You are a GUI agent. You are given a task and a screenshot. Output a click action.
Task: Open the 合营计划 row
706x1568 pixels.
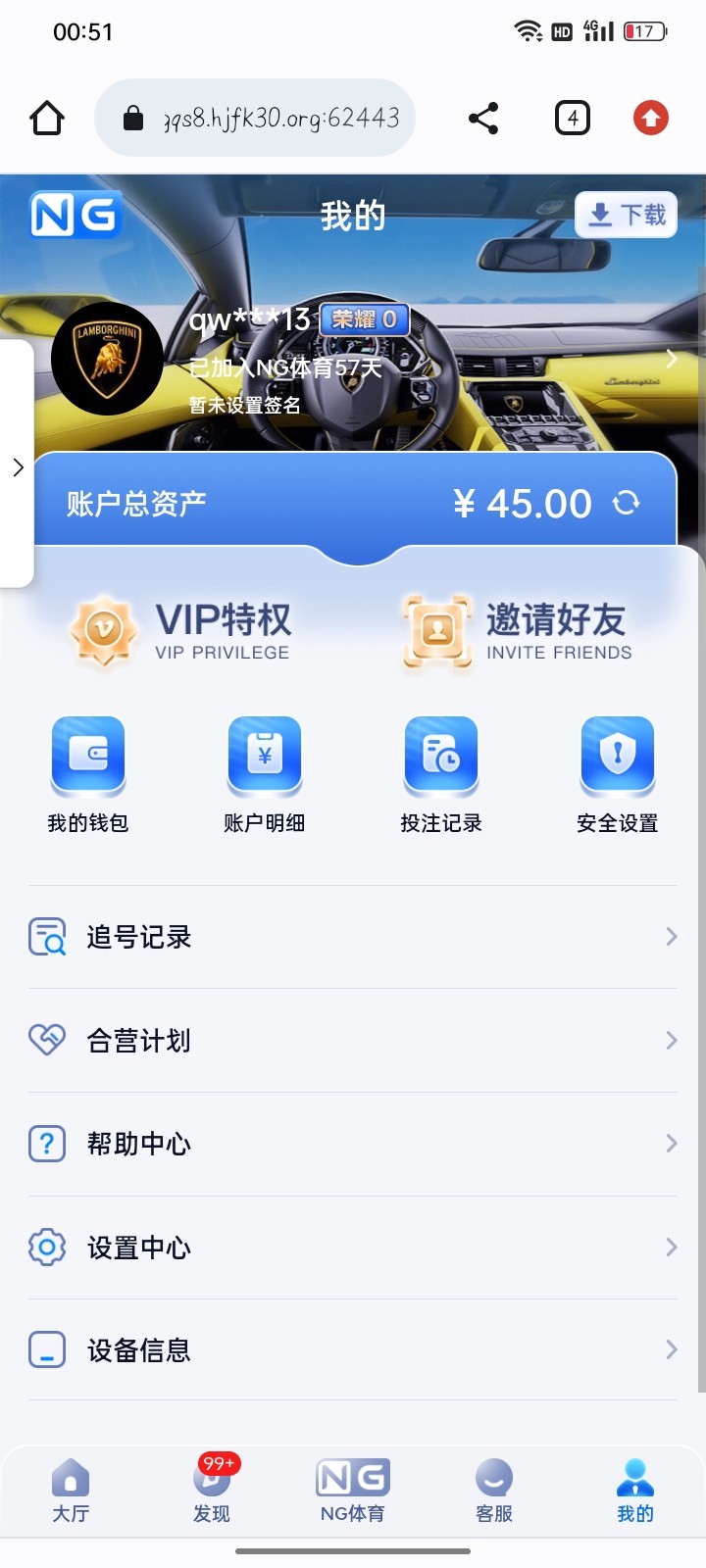353,1040
